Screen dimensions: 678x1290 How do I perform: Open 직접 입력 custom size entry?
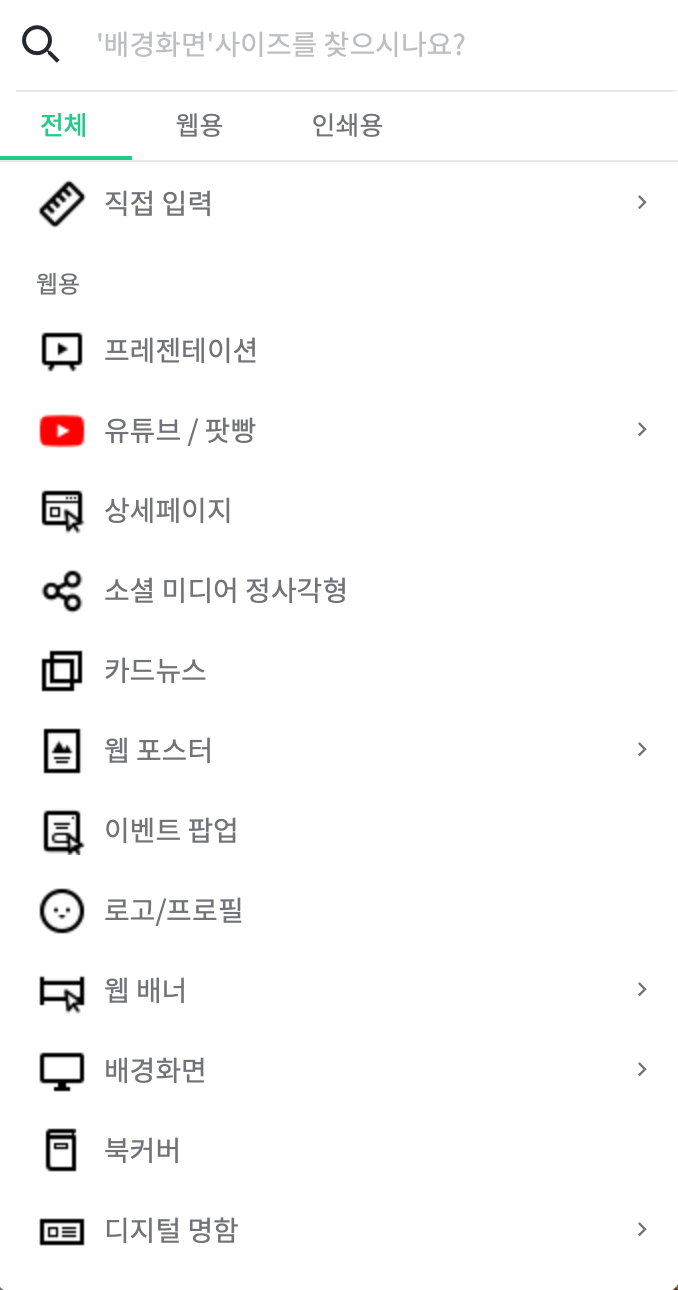339,203
